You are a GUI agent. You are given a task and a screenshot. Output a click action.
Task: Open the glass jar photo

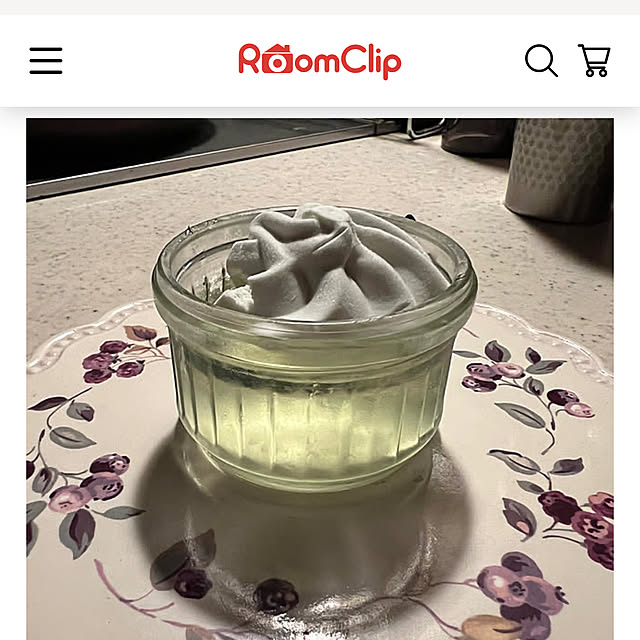click(319, 378)
